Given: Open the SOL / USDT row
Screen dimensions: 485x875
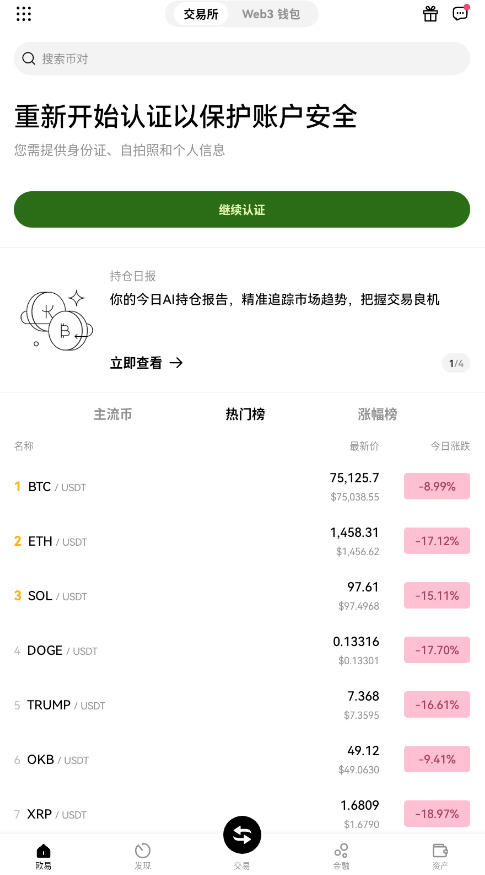Looking at the screenshot, I should [x=242, y=596].
